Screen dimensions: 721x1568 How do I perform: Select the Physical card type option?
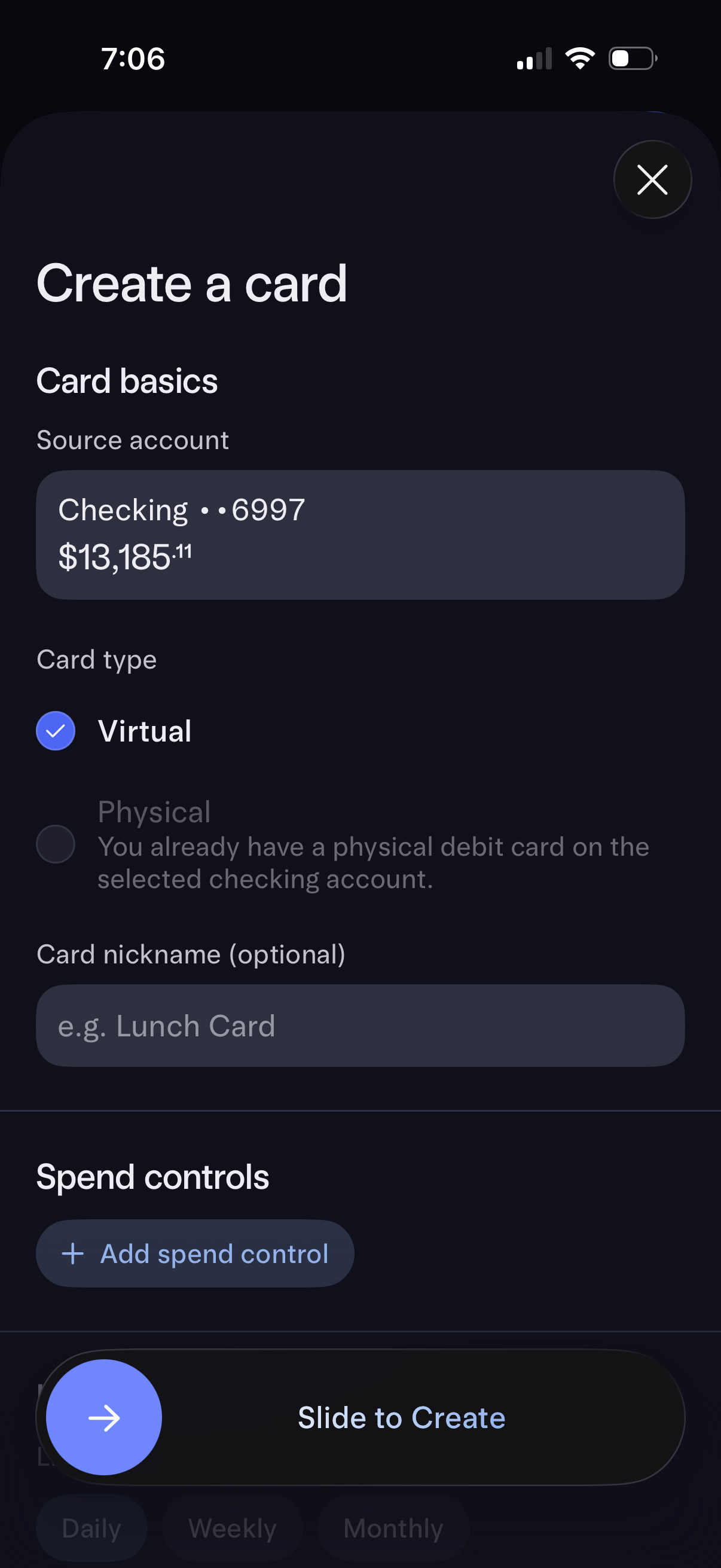pyautogui.click(x=56, y=844)
